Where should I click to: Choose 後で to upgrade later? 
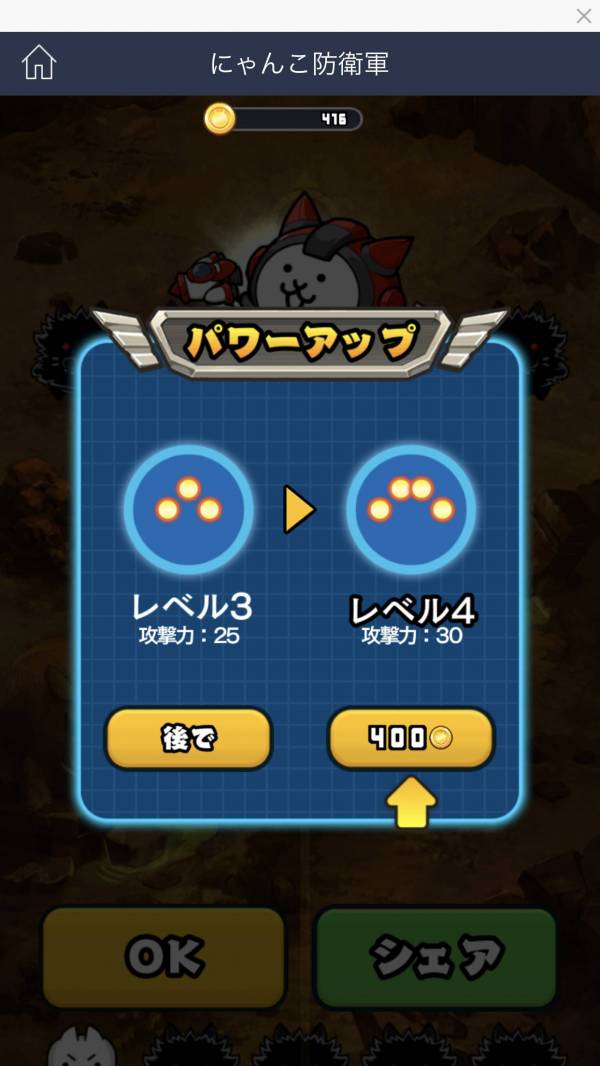point(188,739)
